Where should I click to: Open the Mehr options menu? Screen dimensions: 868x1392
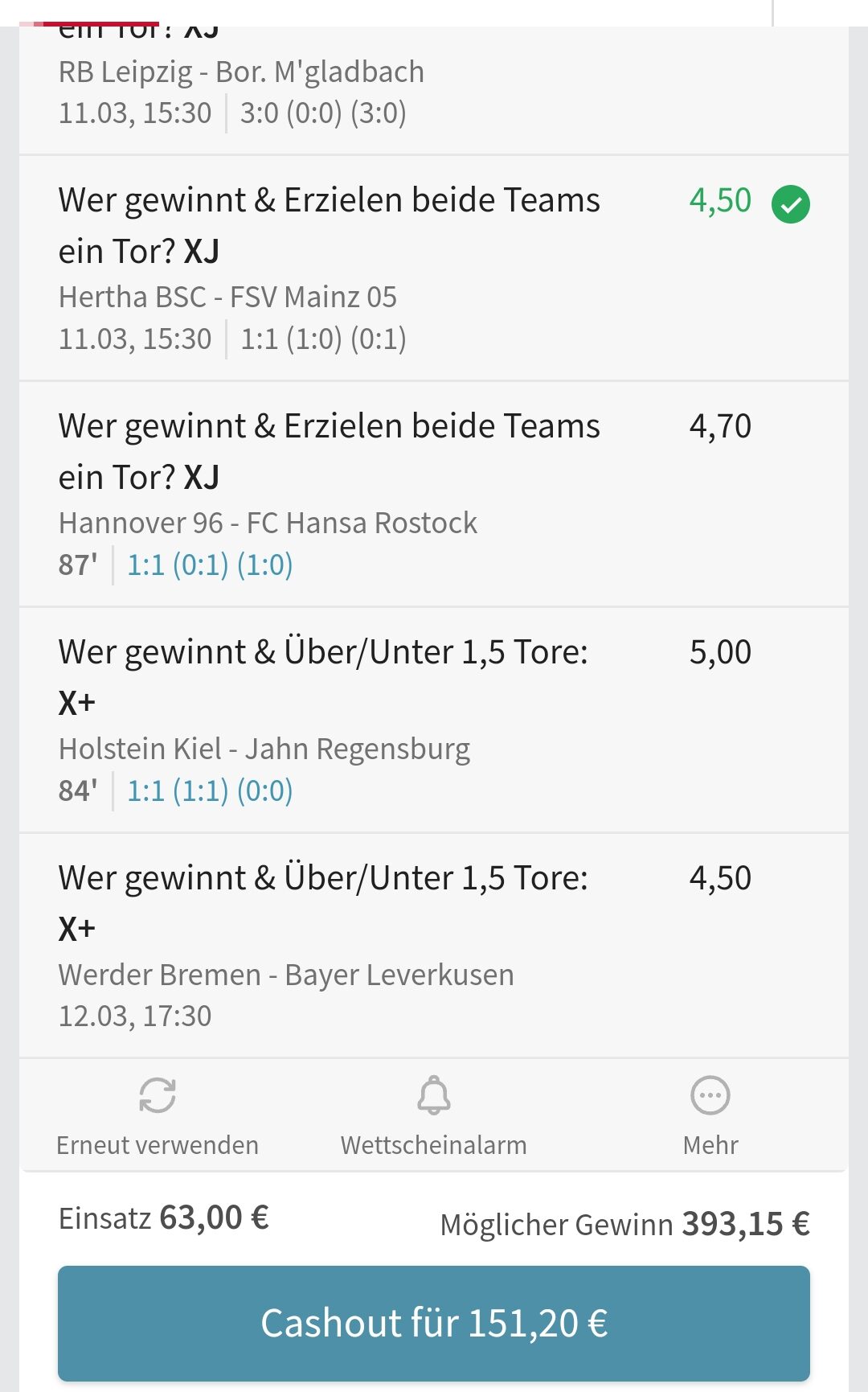[710, 1115]
